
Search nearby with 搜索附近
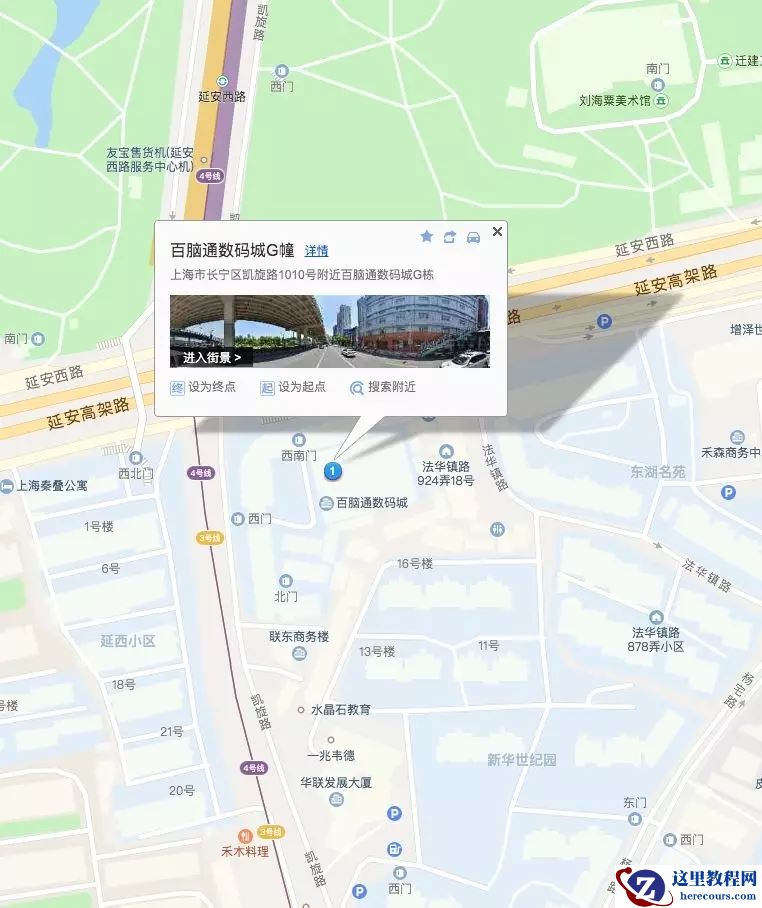[383, 387]
